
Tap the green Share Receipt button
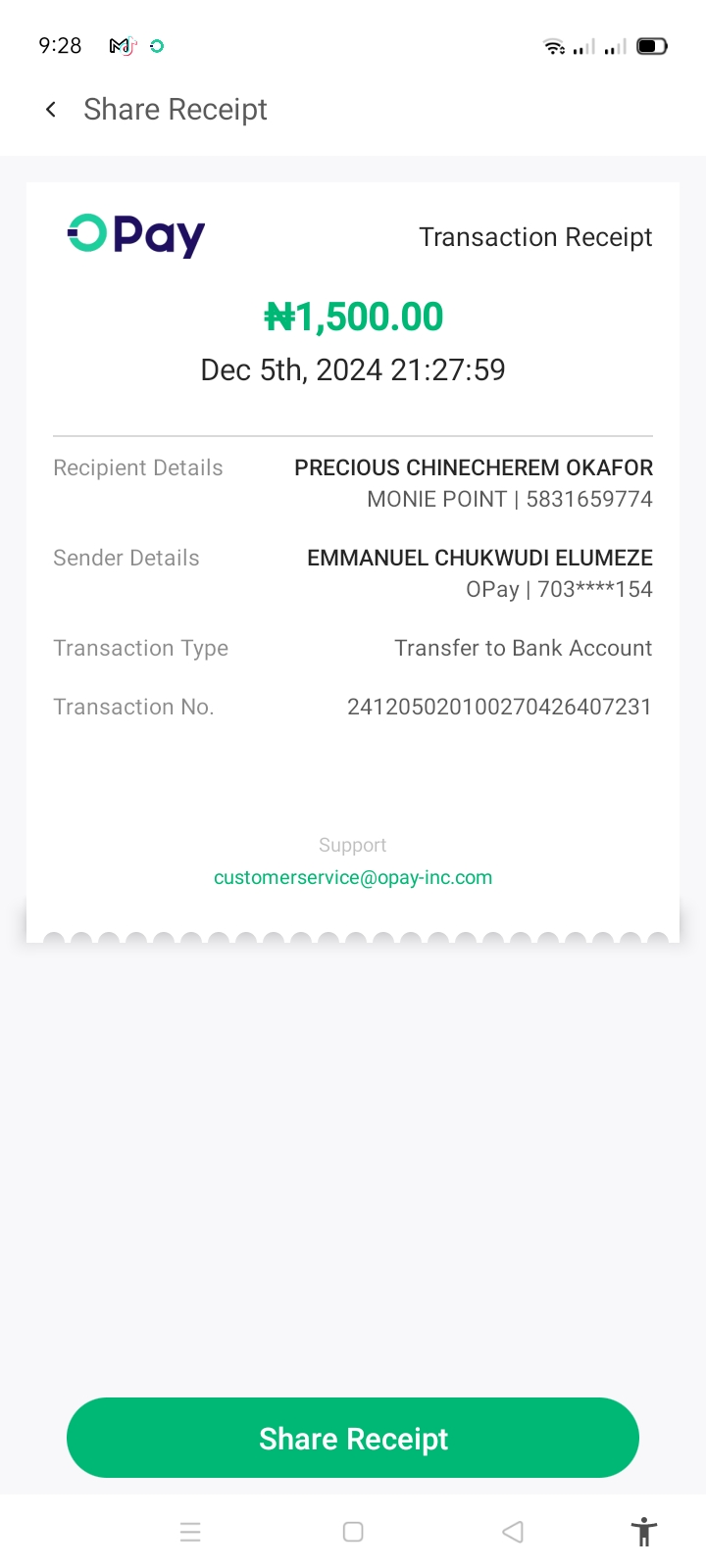pyautogui.click(x=353, y=1438)
